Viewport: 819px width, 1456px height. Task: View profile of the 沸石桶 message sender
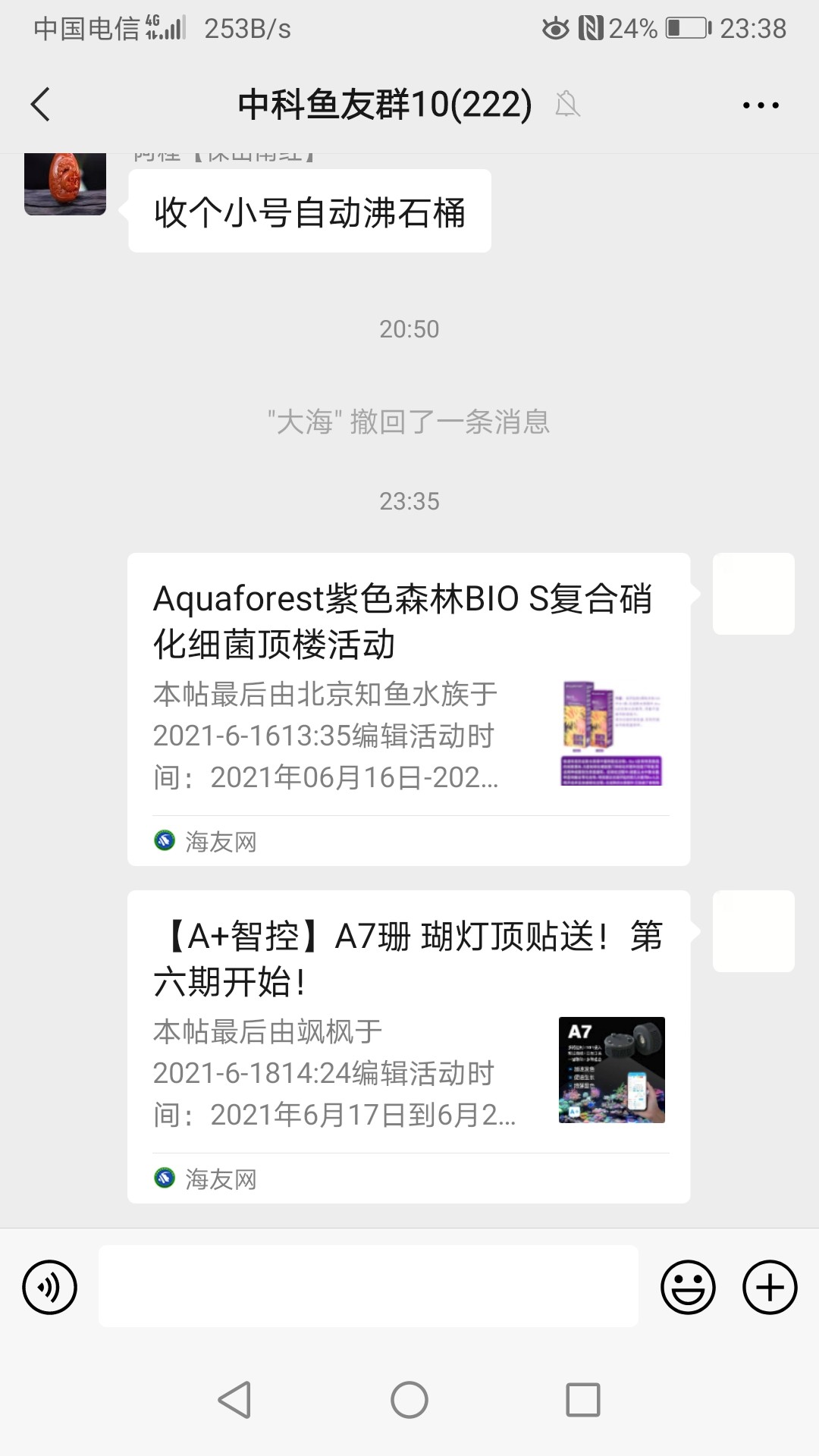(x=65, y=184)
